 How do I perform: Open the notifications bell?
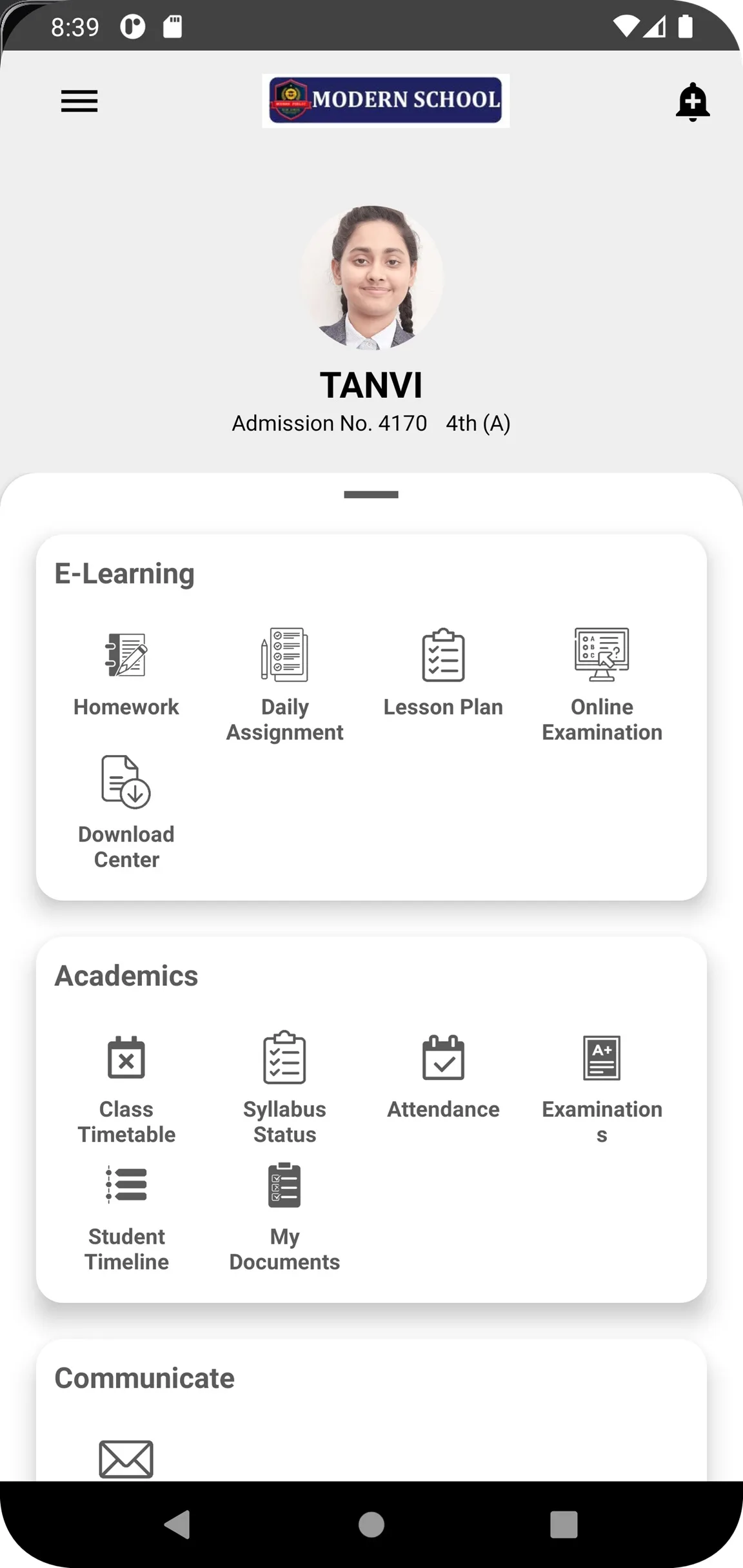[x=692, y=101]
